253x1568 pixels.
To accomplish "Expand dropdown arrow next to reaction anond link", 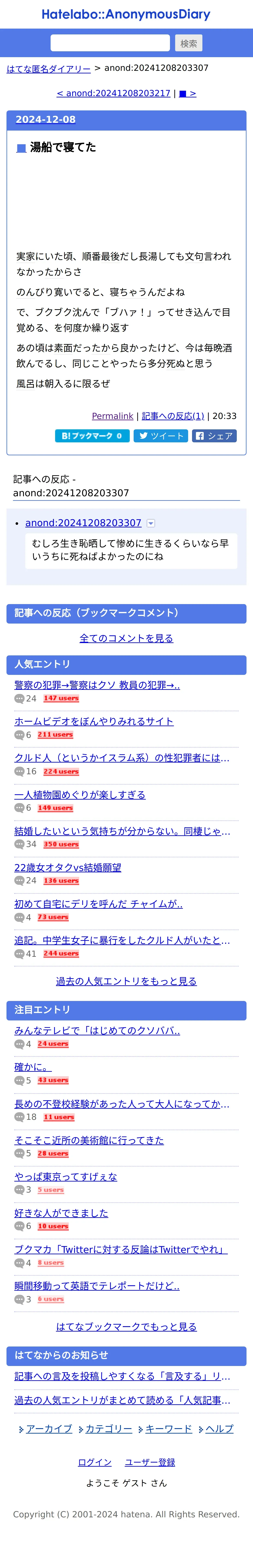I will click(x=151, y=523).
